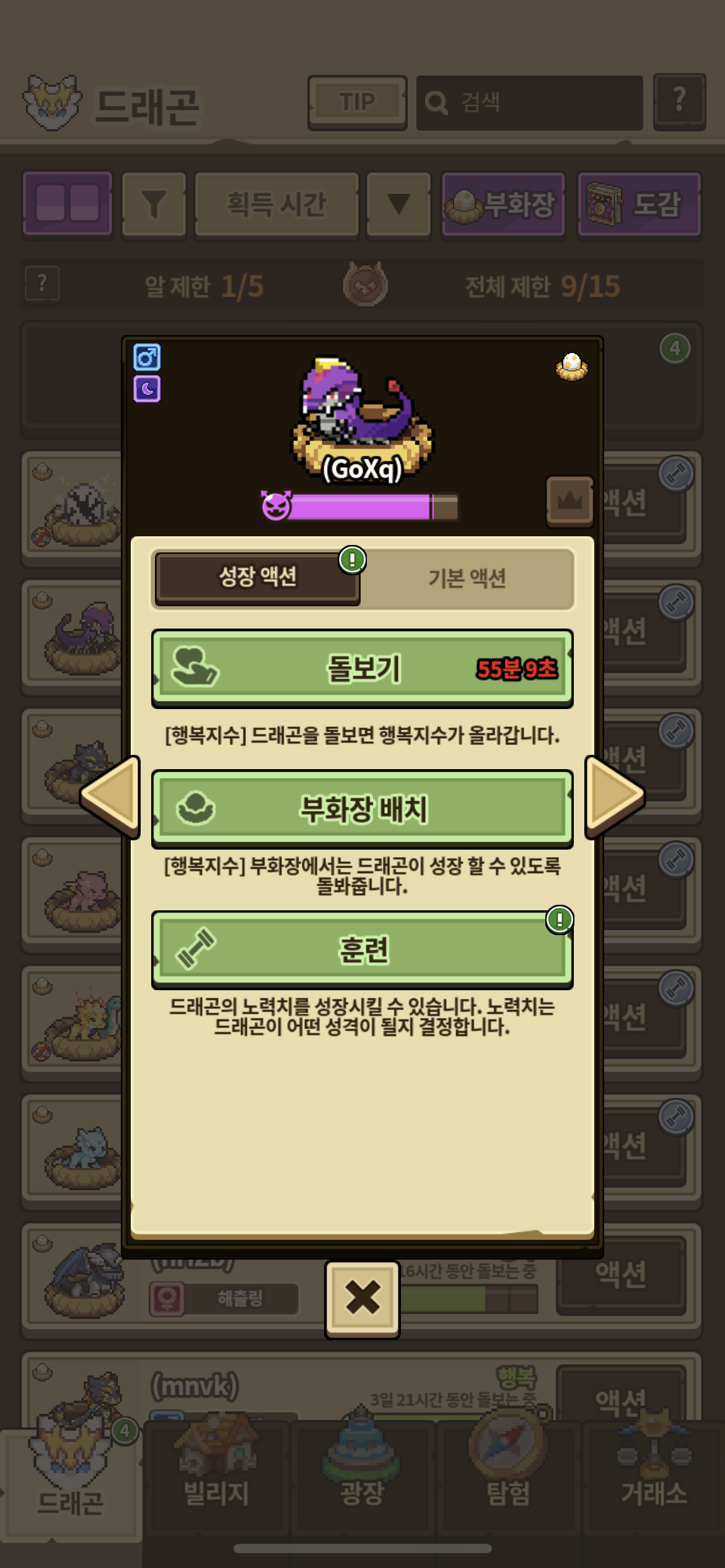Screen dimensions: 725x1568
Task: Tap the 돌보기 care button
Action: tap(362, 669)
